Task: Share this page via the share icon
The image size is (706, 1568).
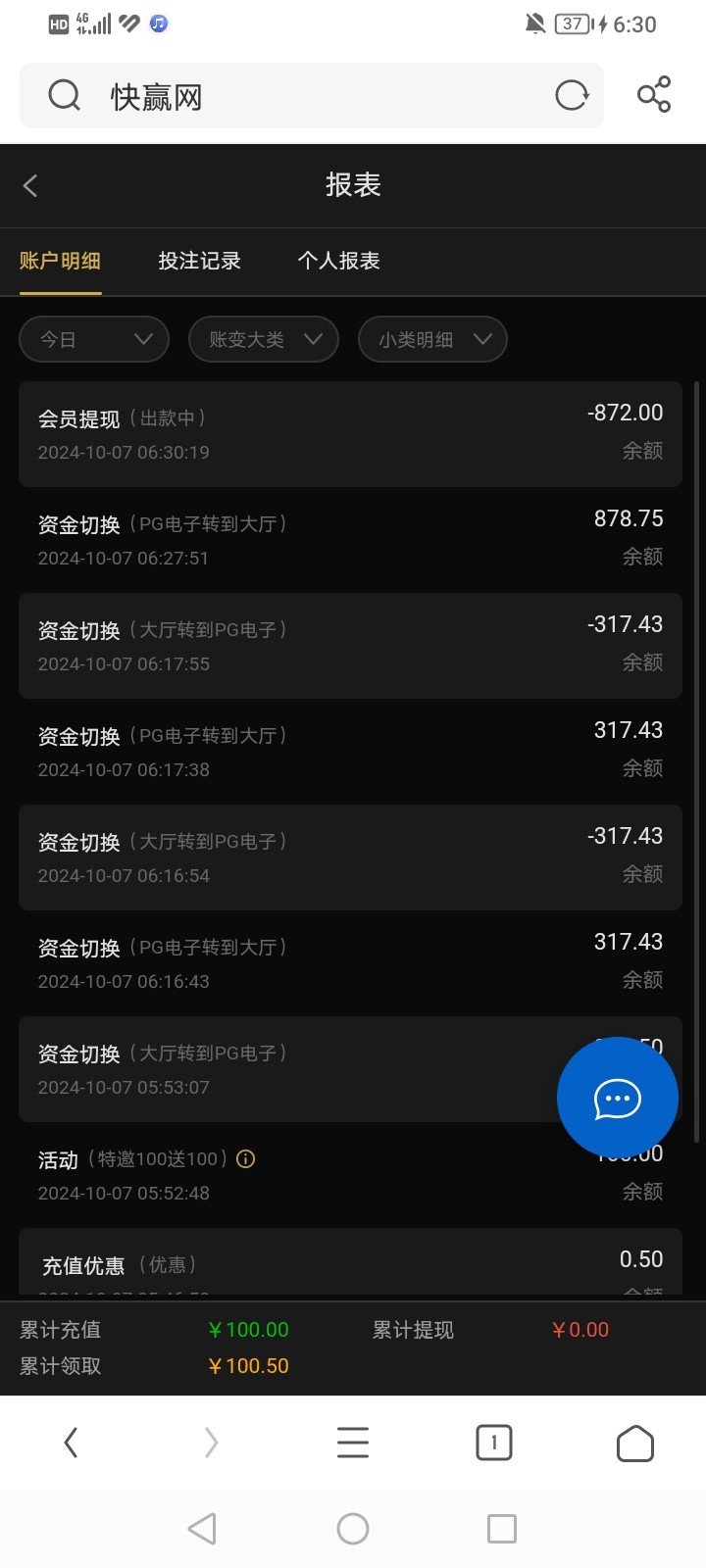Action: tap(654, 95)
